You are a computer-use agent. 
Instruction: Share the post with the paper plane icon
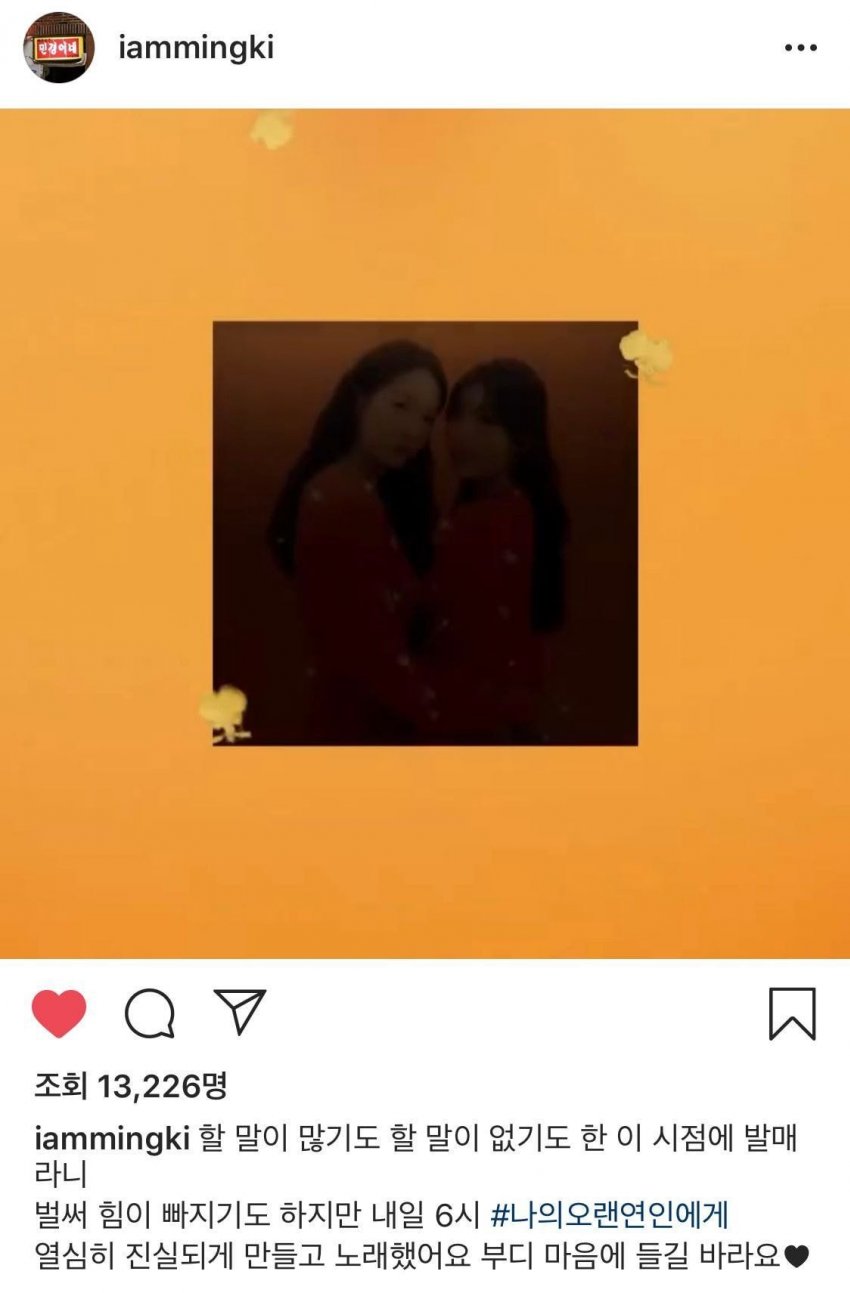[240, 1012]
